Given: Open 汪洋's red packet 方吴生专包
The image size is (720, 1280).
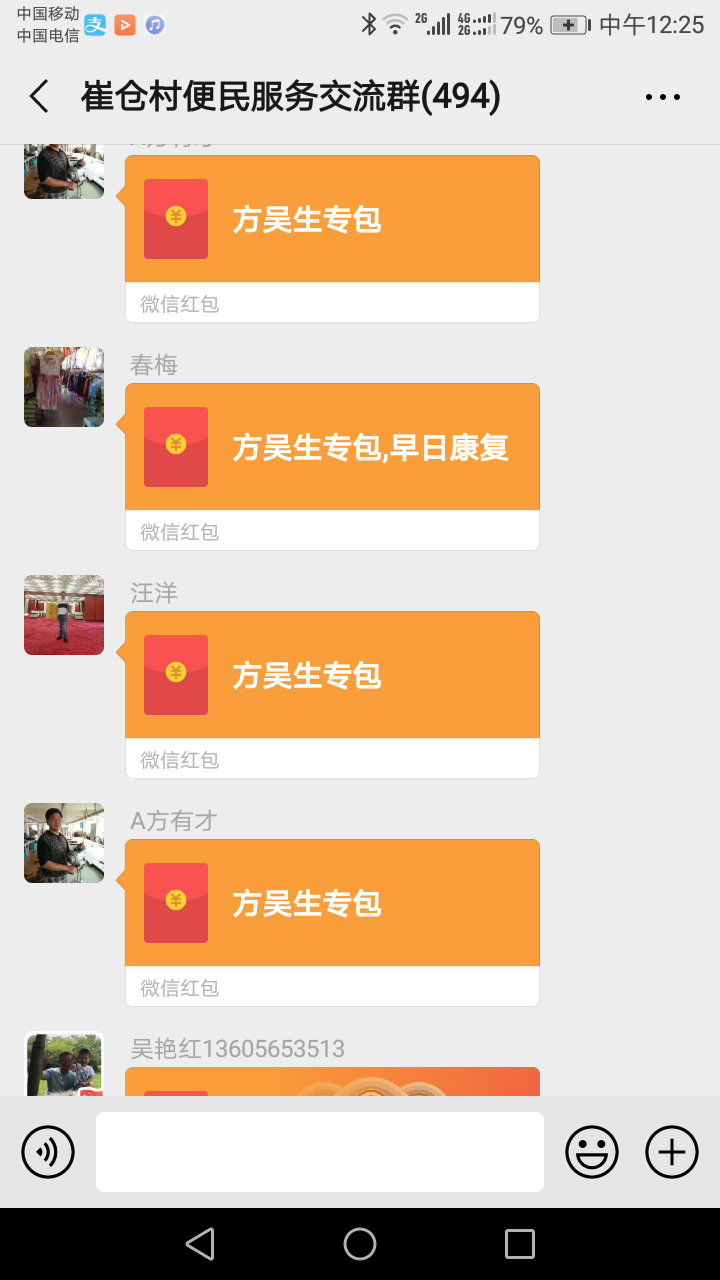Looking at the screenshot, I should click(332, 676).
